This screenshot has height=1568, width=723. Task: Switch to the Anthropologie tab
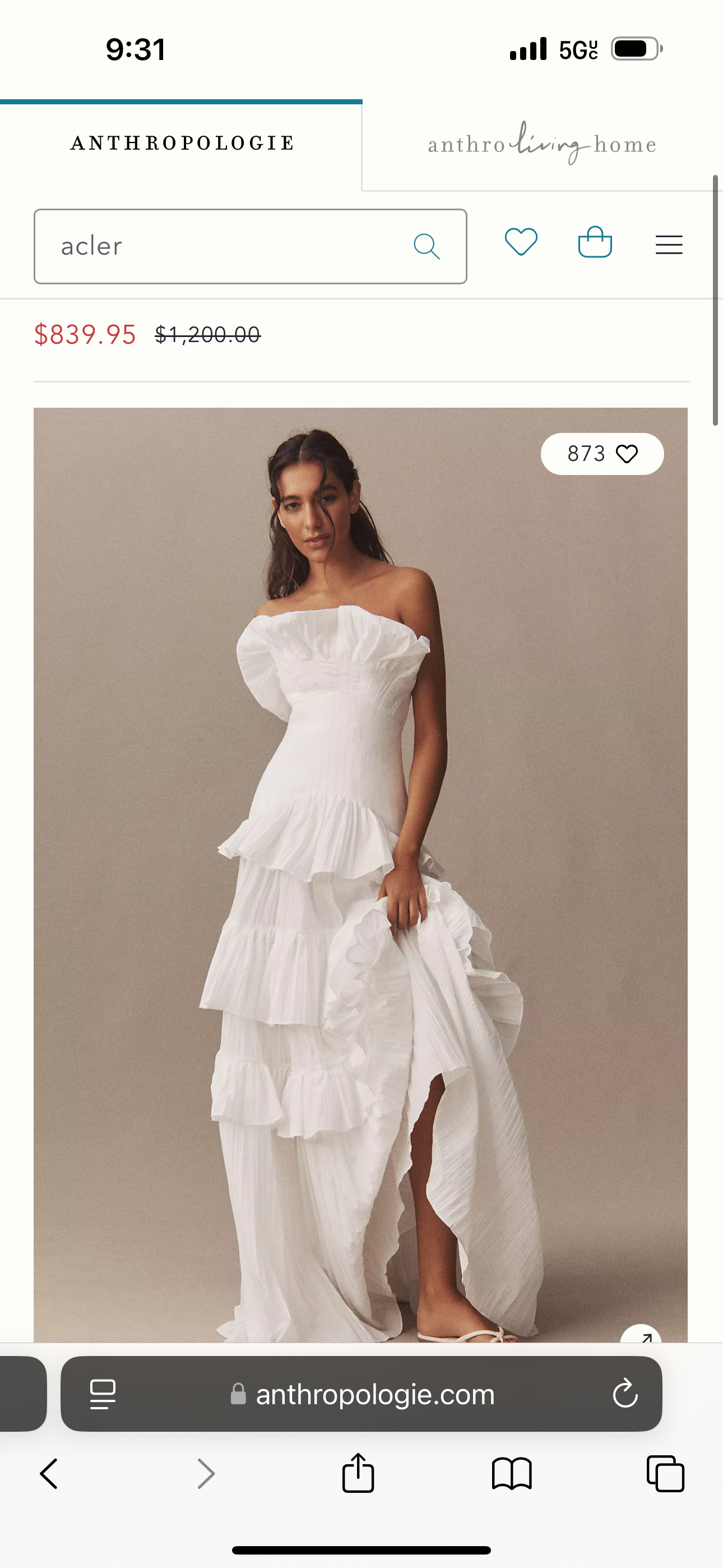182,144
